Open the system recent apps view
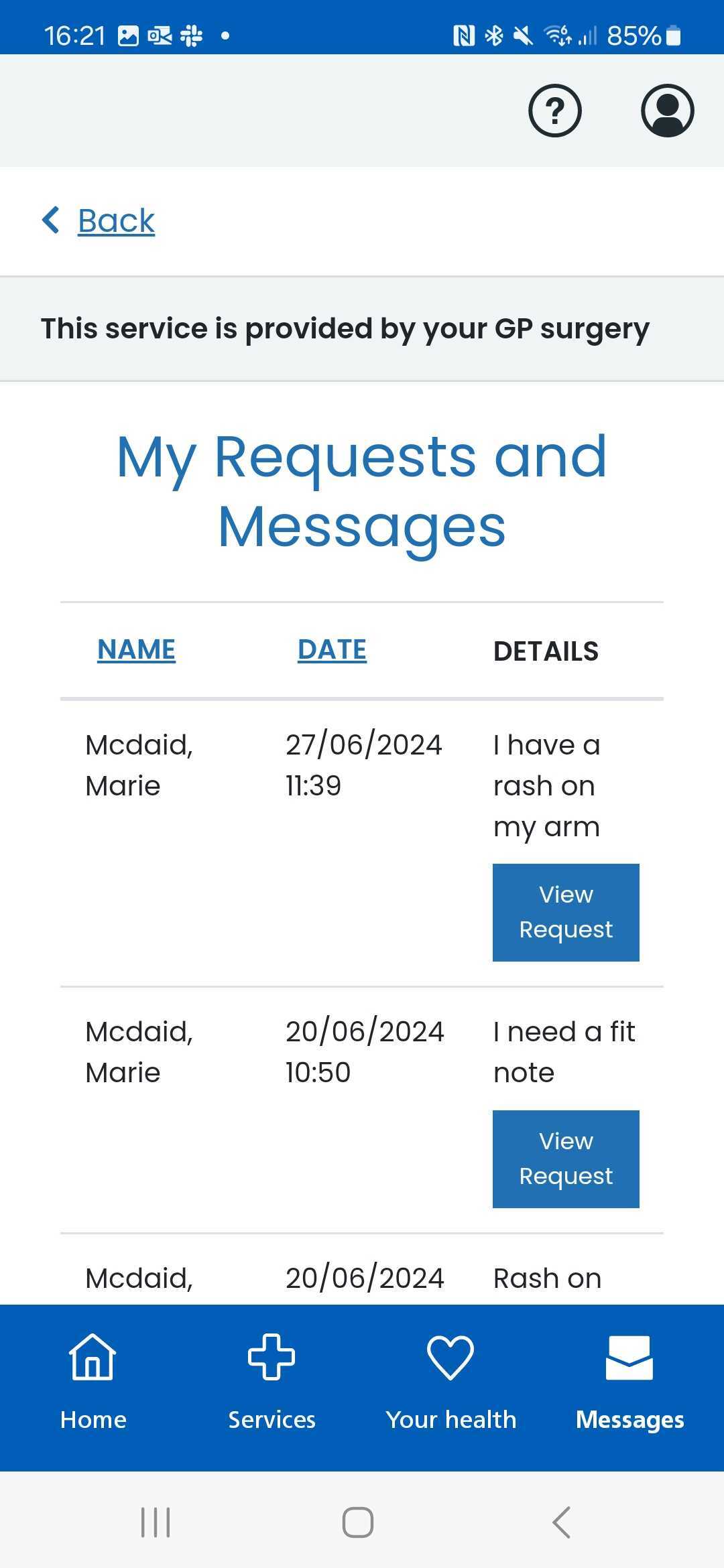724x1568 pixels. point(156,1522)
